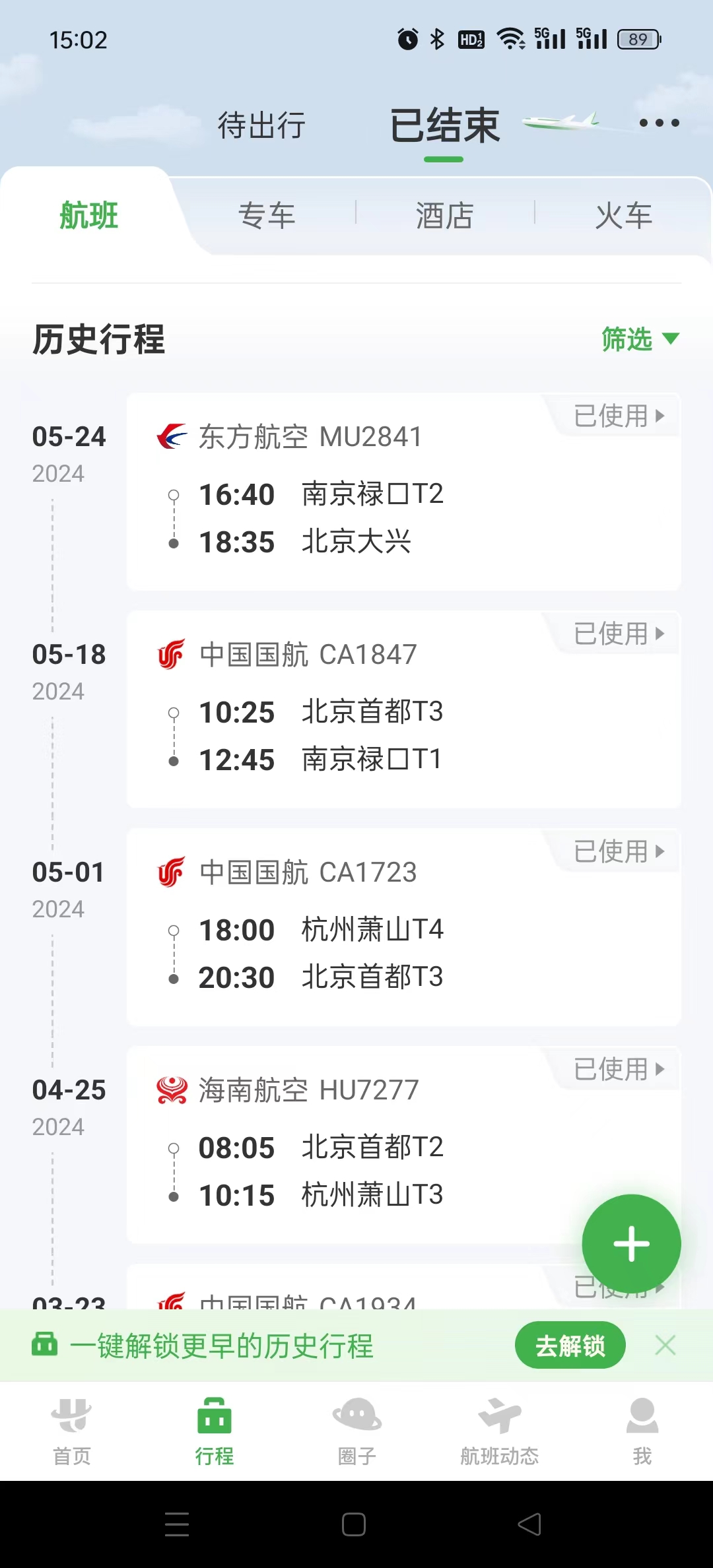Tap the system back button
Image resolution: width=713 pixels, height=1568 pixels.
[529, 1524]
